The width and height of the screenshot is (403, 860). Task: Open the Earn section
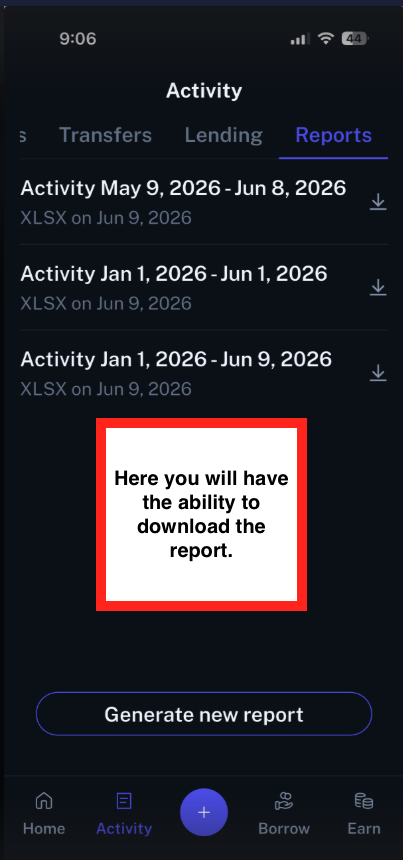pos(364,813)
